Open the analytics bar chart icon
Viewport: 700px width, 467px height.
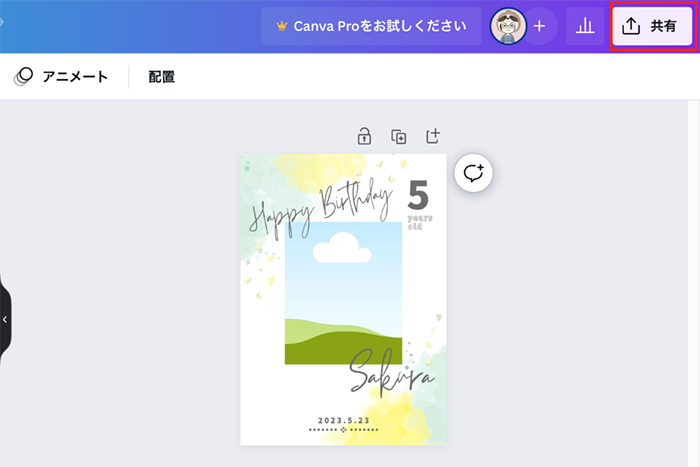pyautogui.click(x=584, y=27)
